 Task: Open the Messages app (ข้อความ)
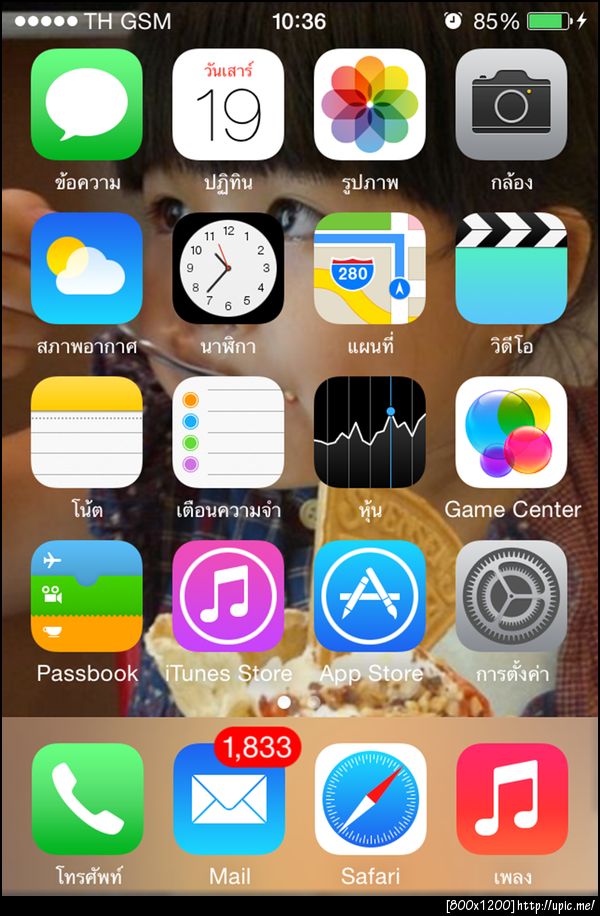tap(87, 105)
